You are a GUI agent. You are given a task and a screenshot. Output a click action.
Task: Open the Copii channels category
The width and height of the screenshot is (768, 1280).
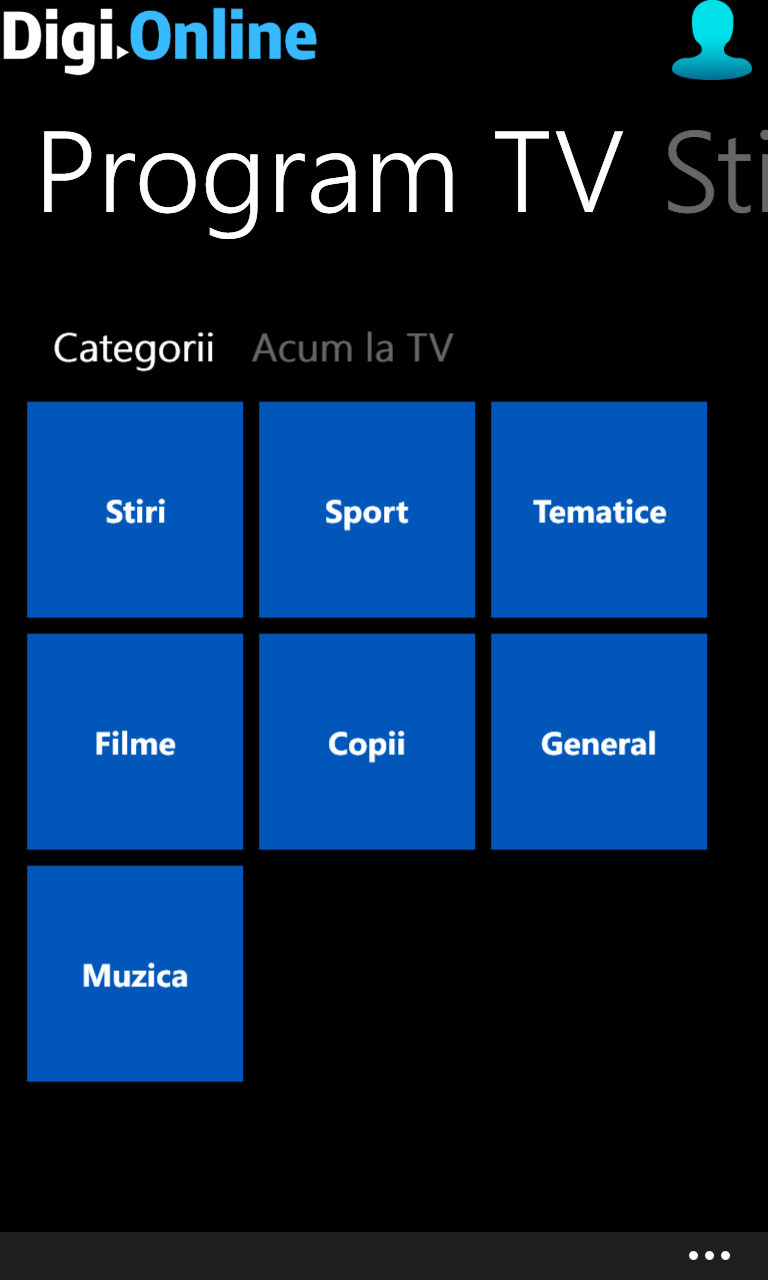[367, 742]
